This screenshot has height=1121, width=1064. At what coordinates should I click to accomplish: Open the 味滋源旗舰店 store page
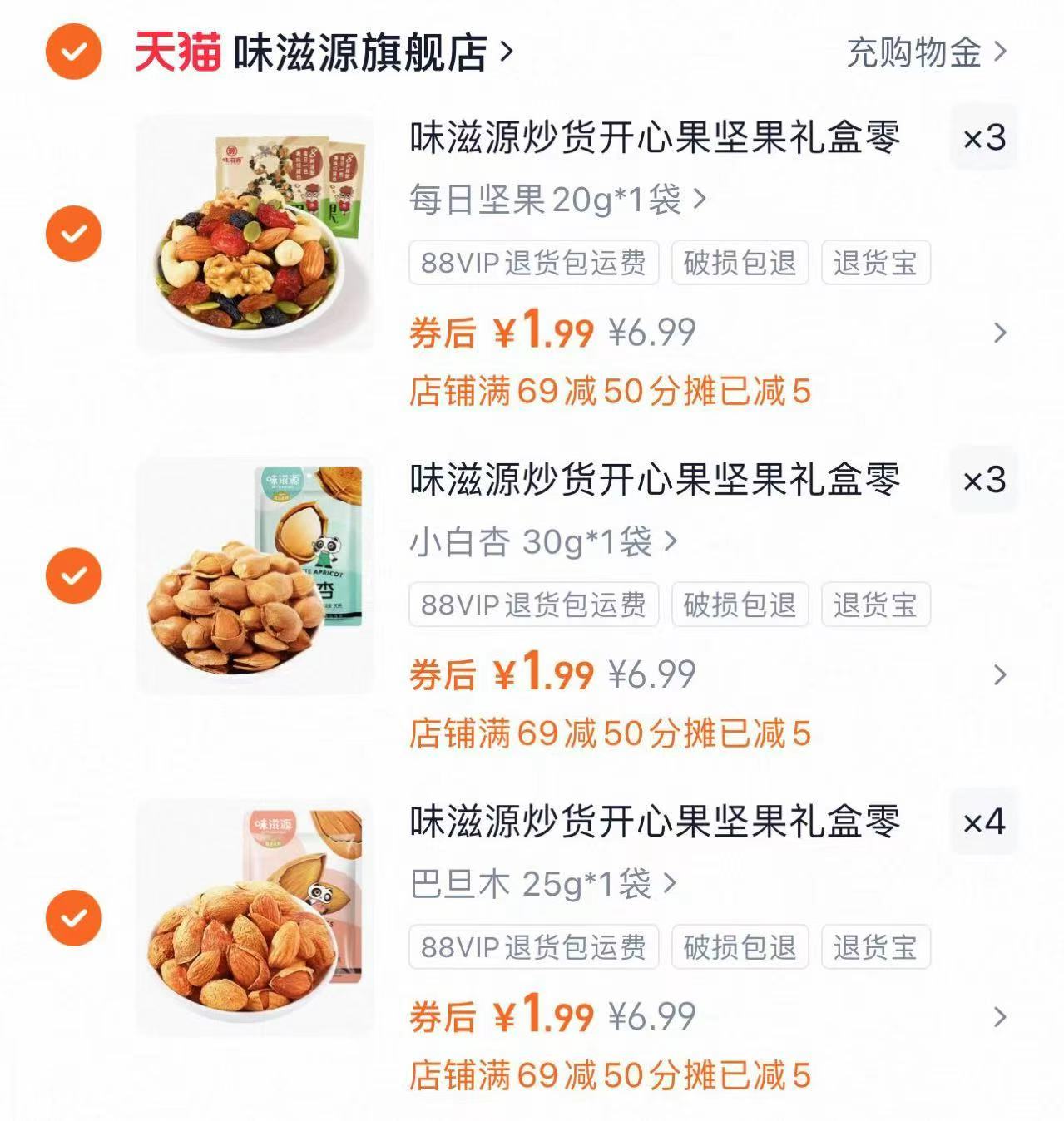coord(358,52)
